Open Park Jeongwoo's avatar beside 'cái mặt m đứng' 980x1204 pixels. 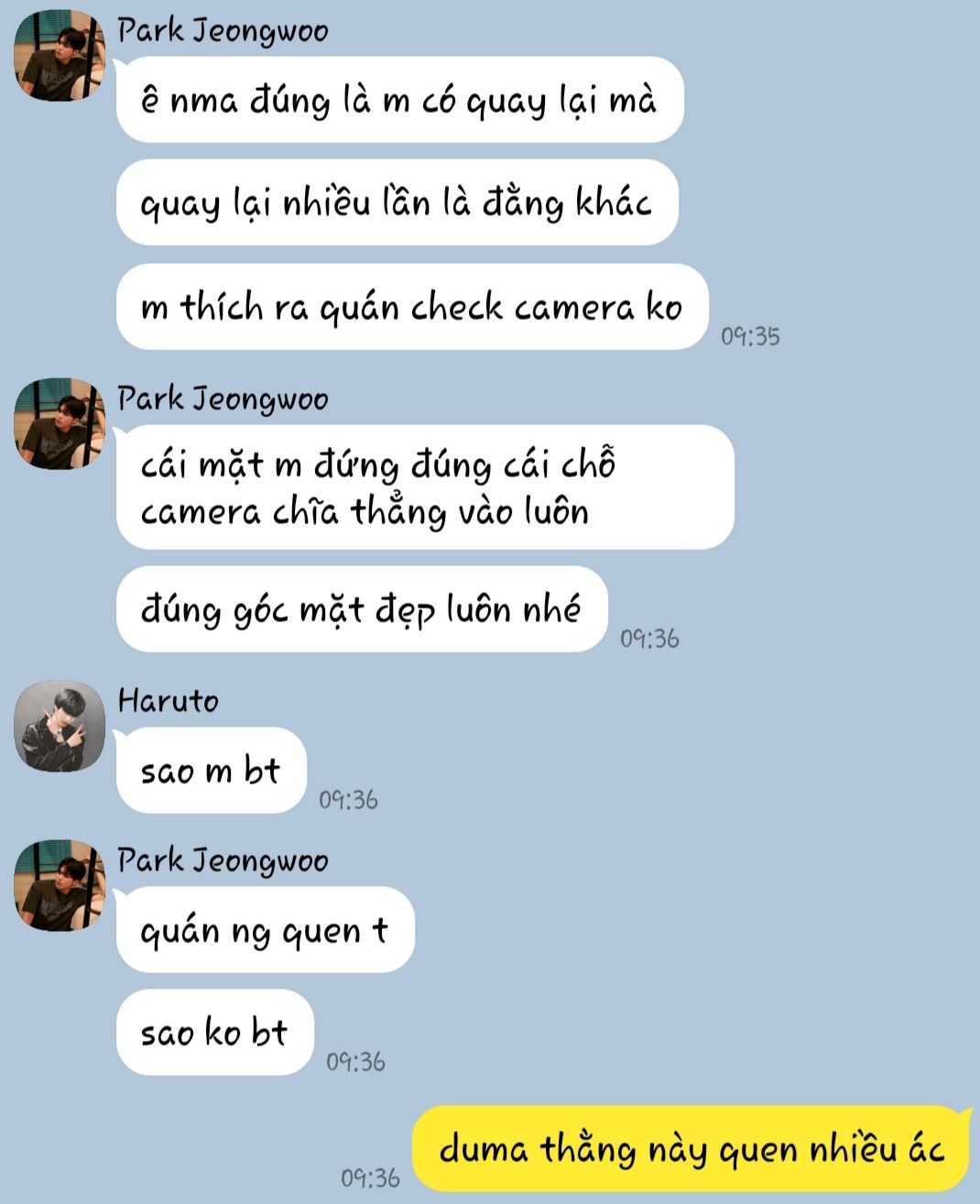[60, 423]
